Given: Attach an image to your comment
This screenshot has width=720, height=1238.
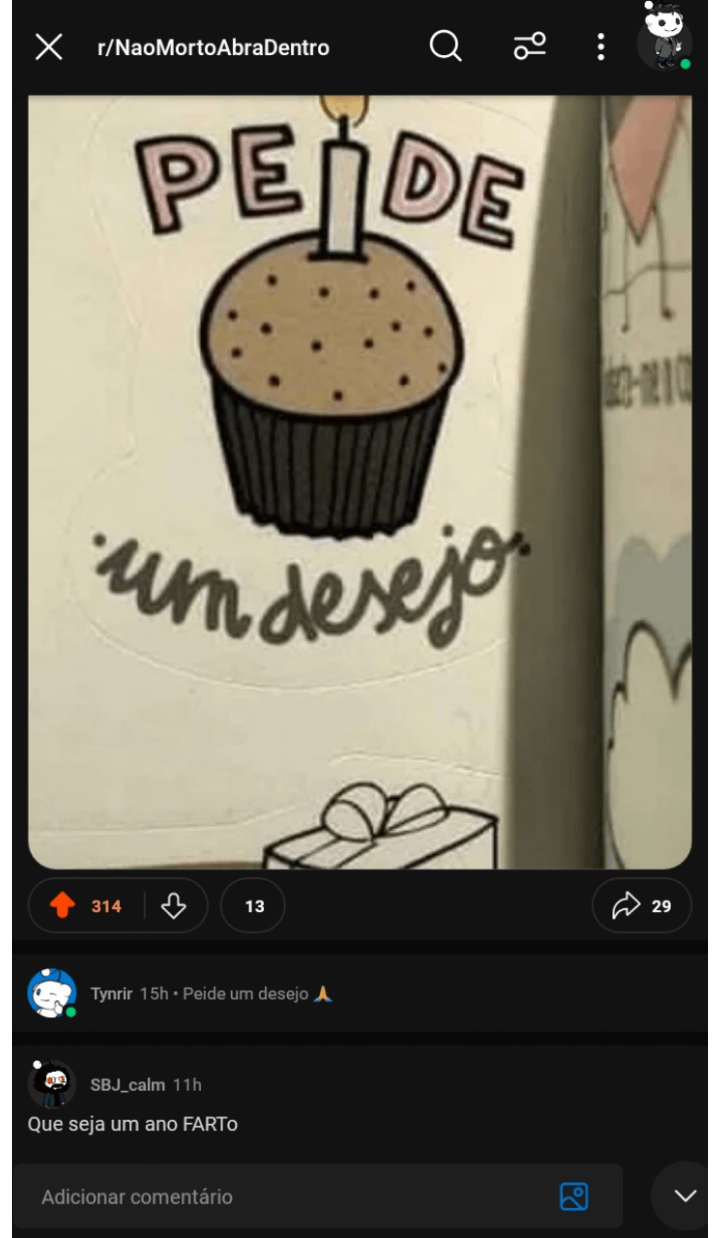Looking at the screenshot, I should (x=574, y=1196).
